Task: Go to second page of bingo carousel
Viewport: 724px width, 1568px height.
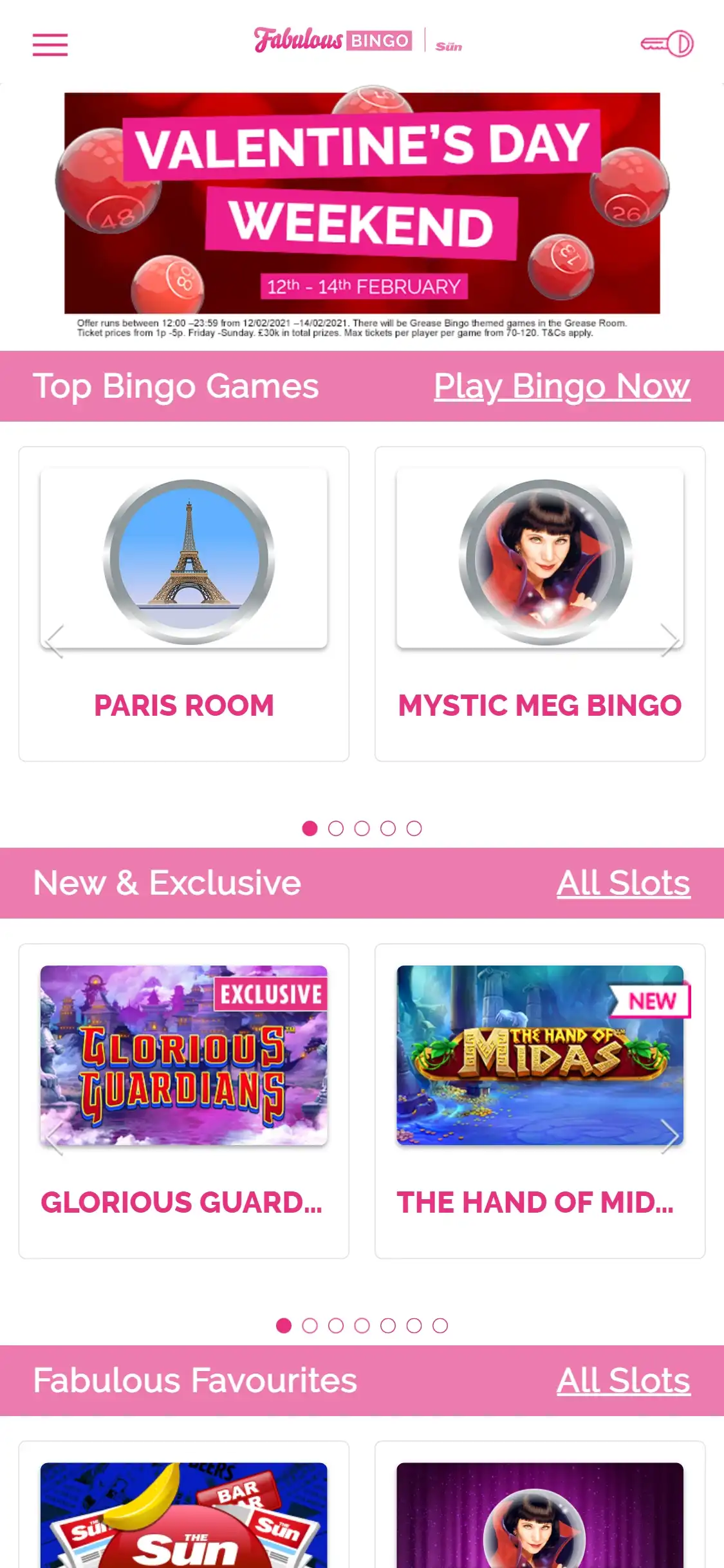Action: [336, 828]
